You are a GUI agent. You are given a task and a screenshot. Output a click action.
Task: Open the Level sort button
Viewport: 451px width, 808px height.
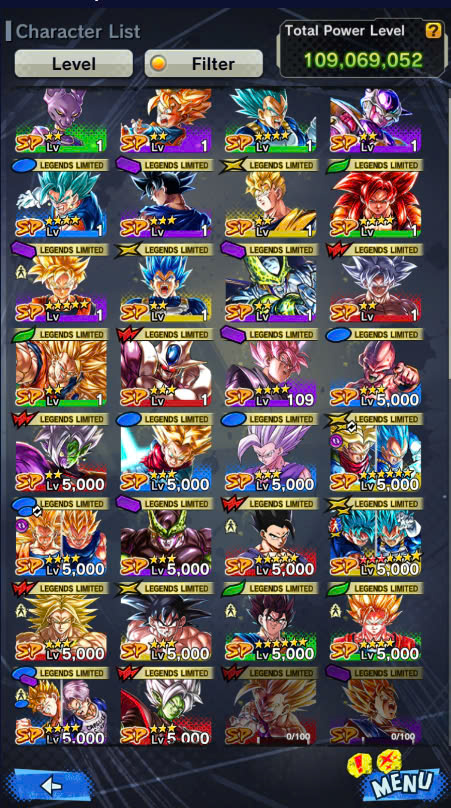(x=74, y=63)
